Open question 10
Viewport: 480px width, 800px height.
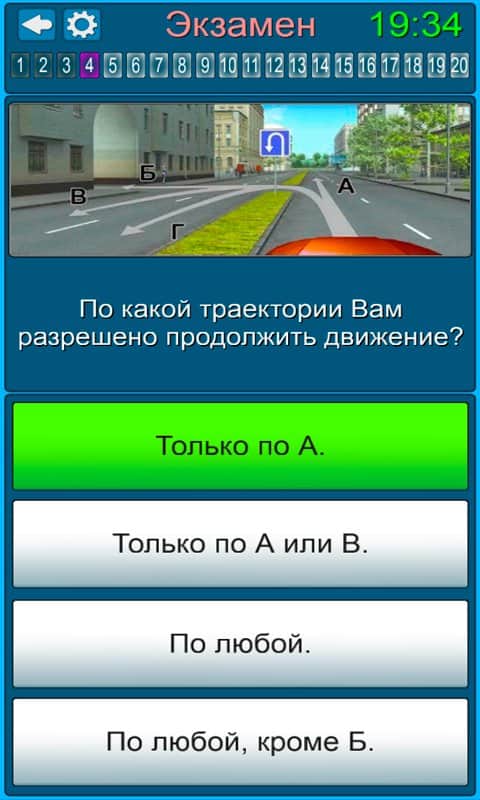tap(228, 65)
